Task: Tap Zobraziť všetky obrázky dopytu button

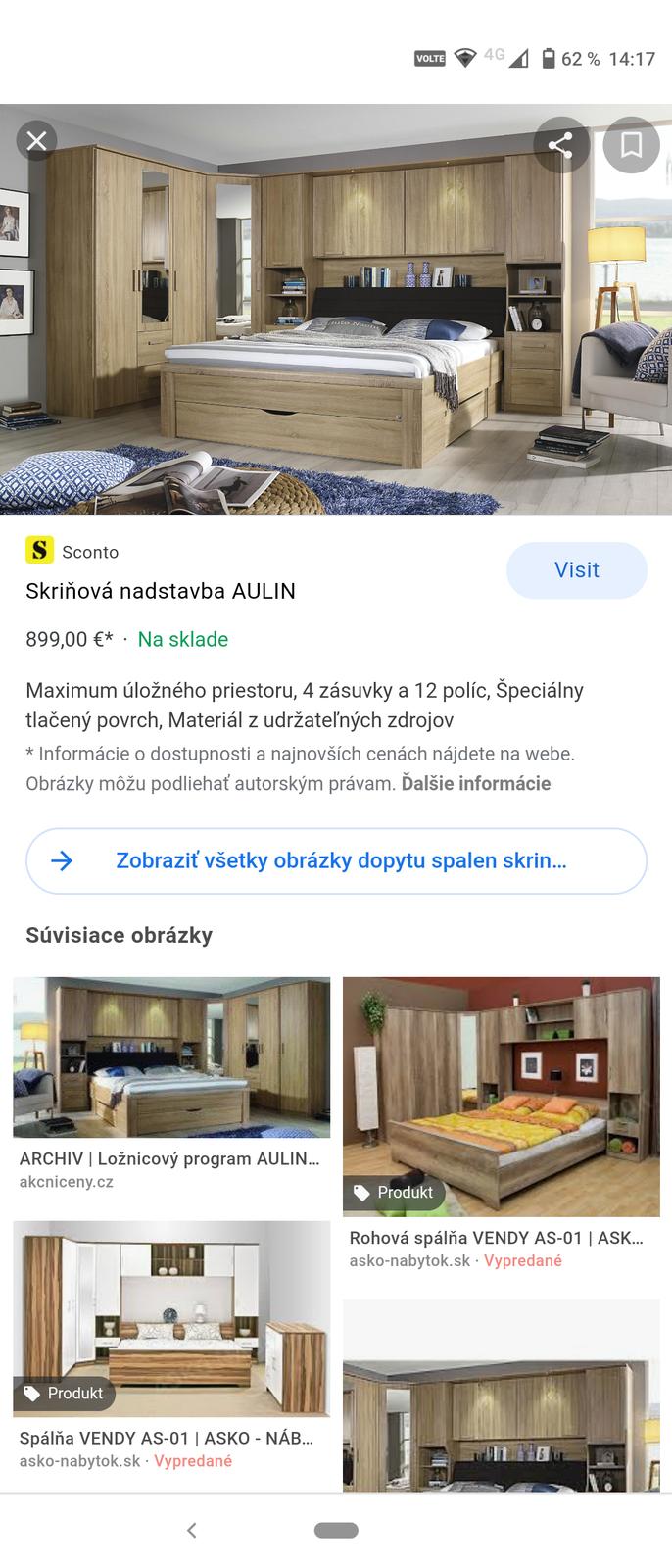Action: (x=336, y=860)
